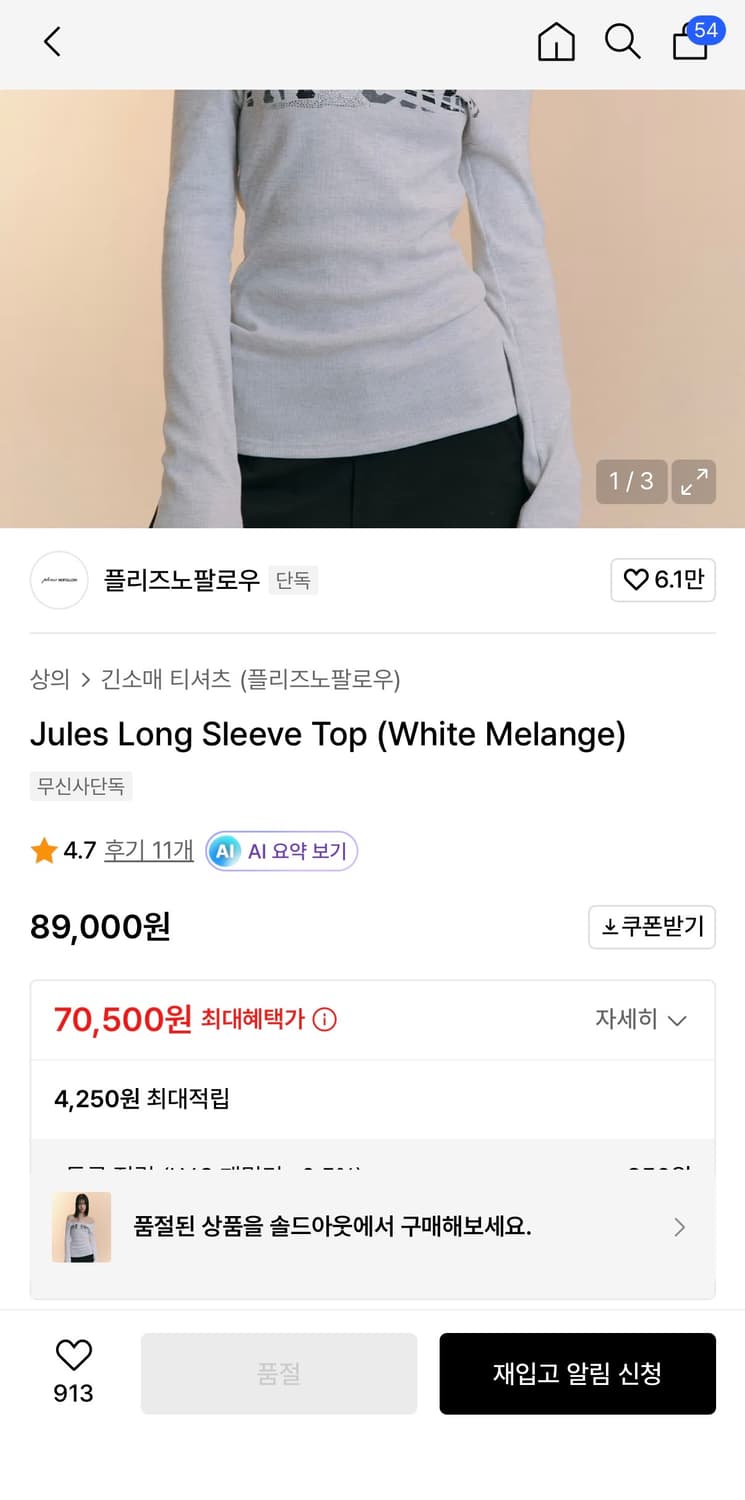Viewport: 745px width, 1500px height.
Task: Tap the 1/3 image page indicator
Action: 631,481
